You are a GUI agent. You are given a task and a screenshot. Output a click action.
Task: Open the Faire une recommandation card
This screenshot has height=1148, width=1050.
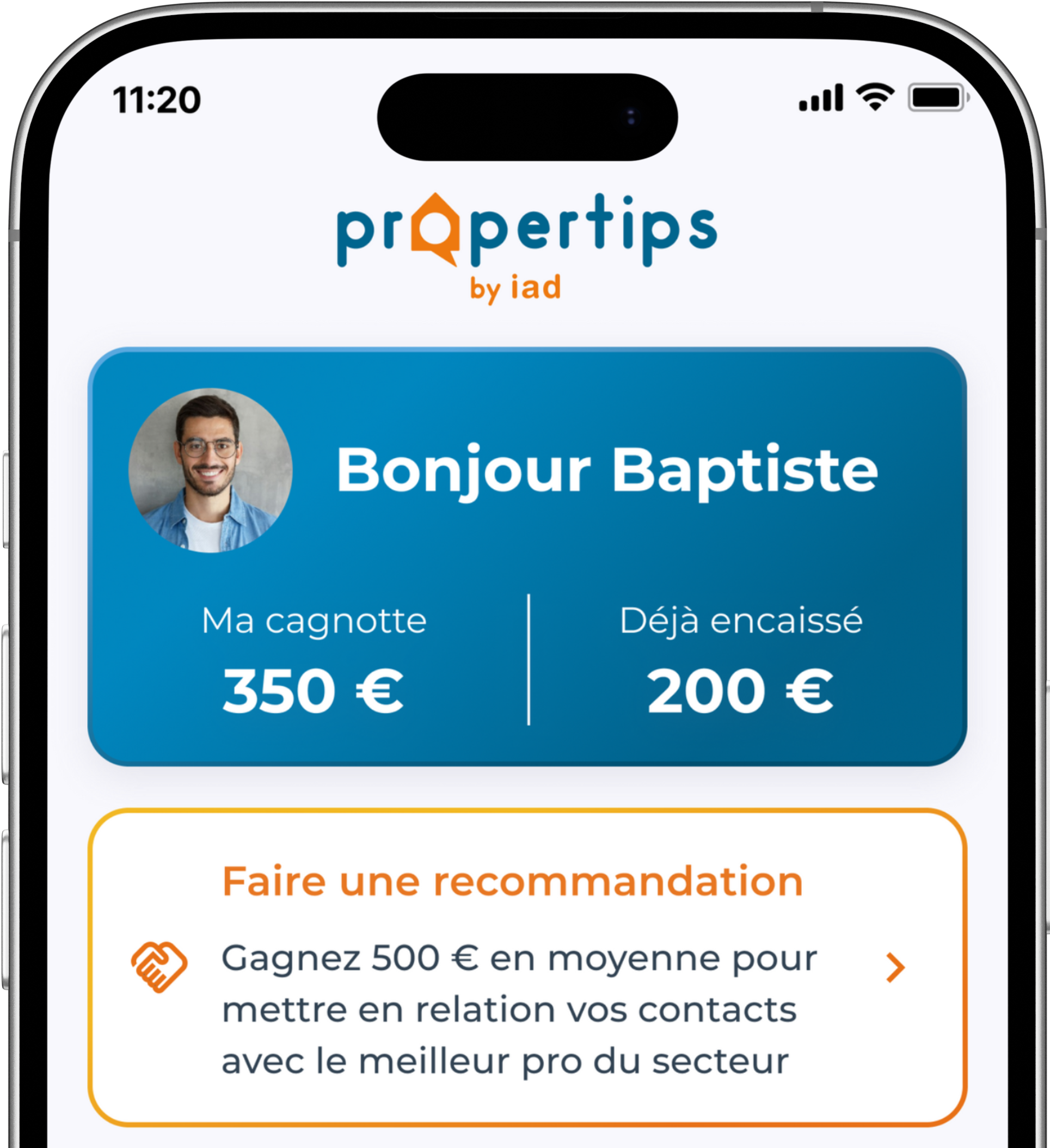coord(527,967)
